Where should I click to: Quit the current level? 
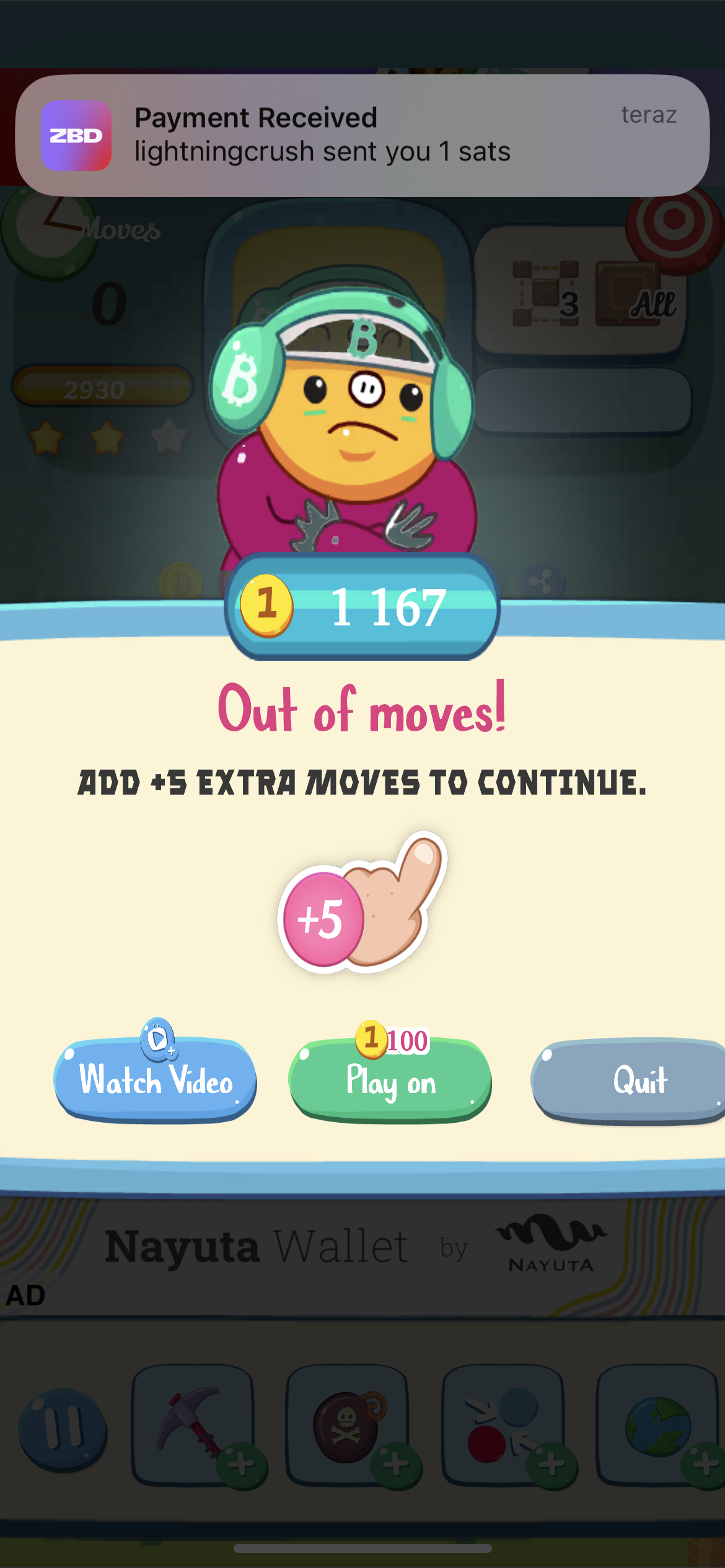coord(632,1081)
